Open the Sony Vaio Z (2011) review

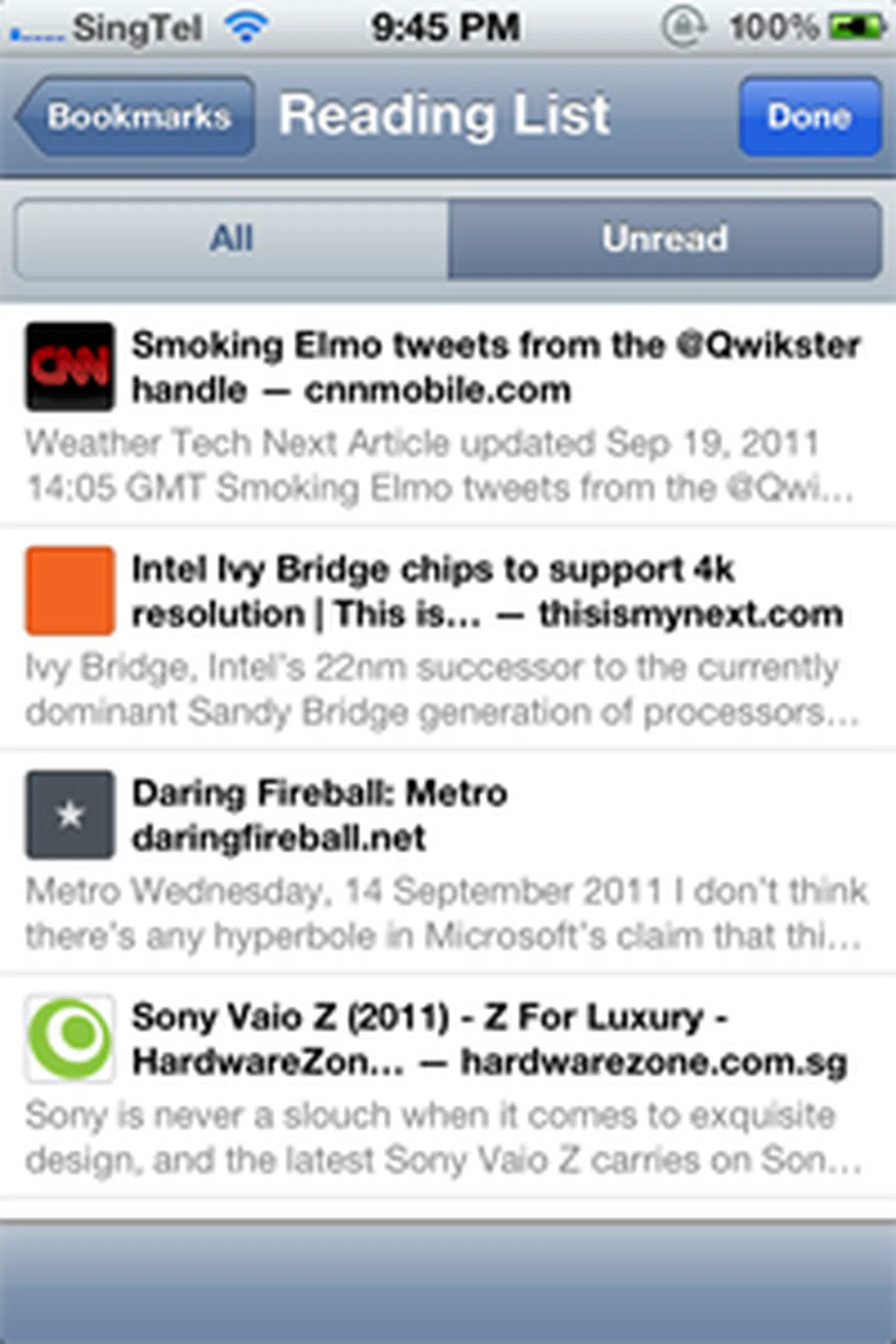pos(448,1086)
